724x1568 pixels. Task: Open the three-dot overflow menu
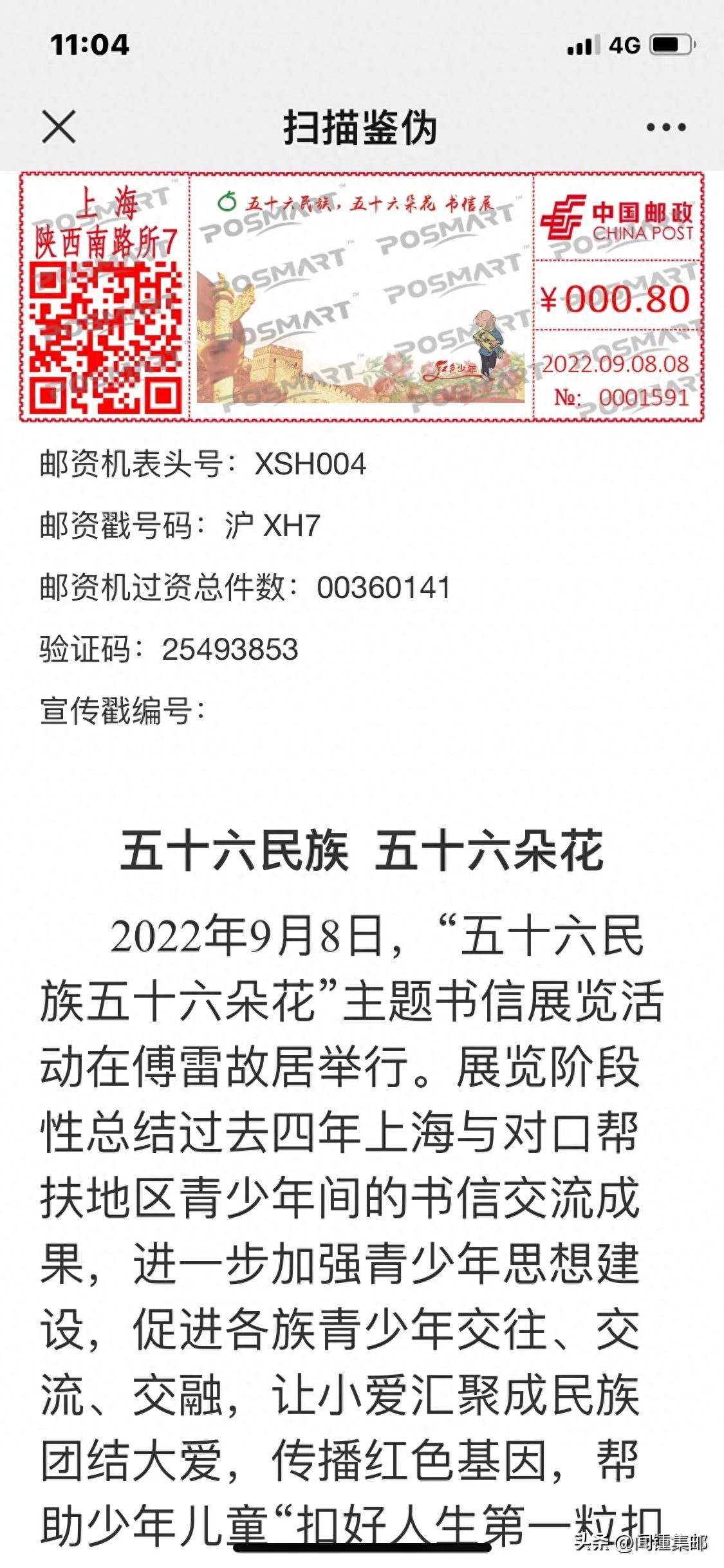[665, 127]
